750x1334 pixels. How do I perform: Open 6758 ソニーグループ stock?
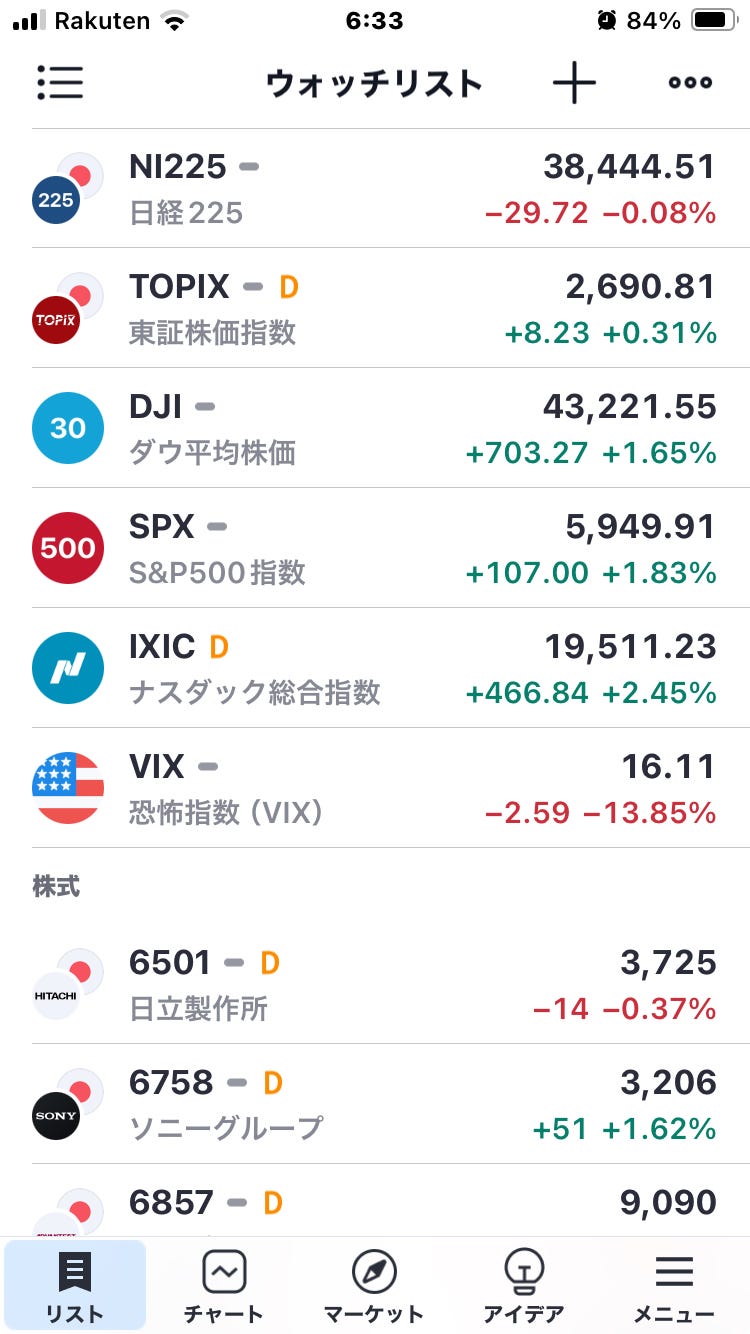pos(375,1104)
